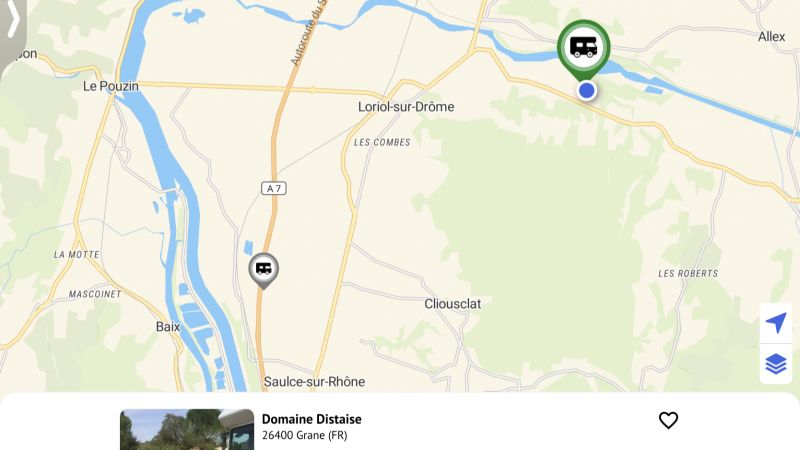Viewport: 800px width, 450px height.
Task: Tap the green camper marker near Allex
Action: [583, 46]
